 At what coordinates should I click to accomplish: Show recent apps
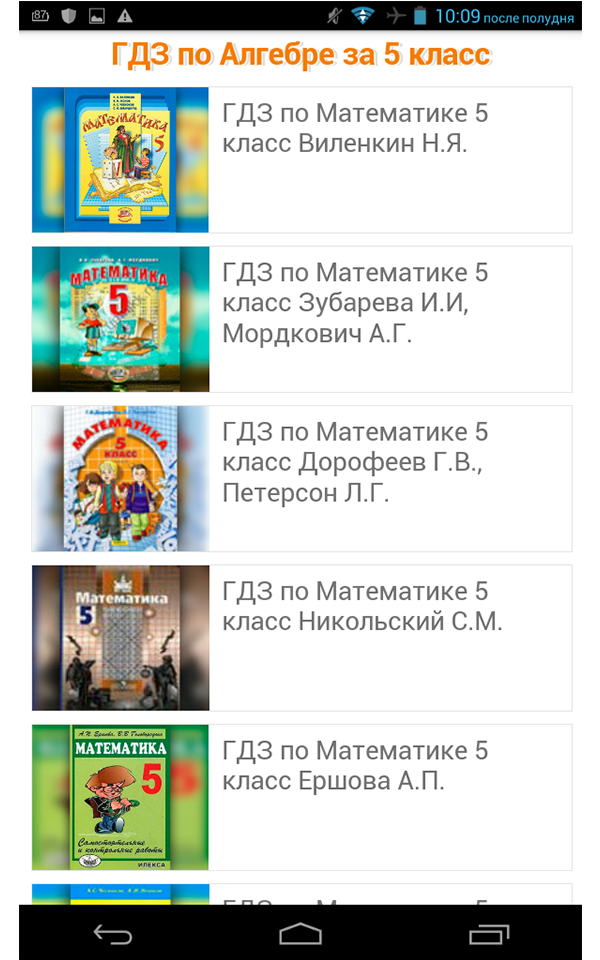click(488, 934)
